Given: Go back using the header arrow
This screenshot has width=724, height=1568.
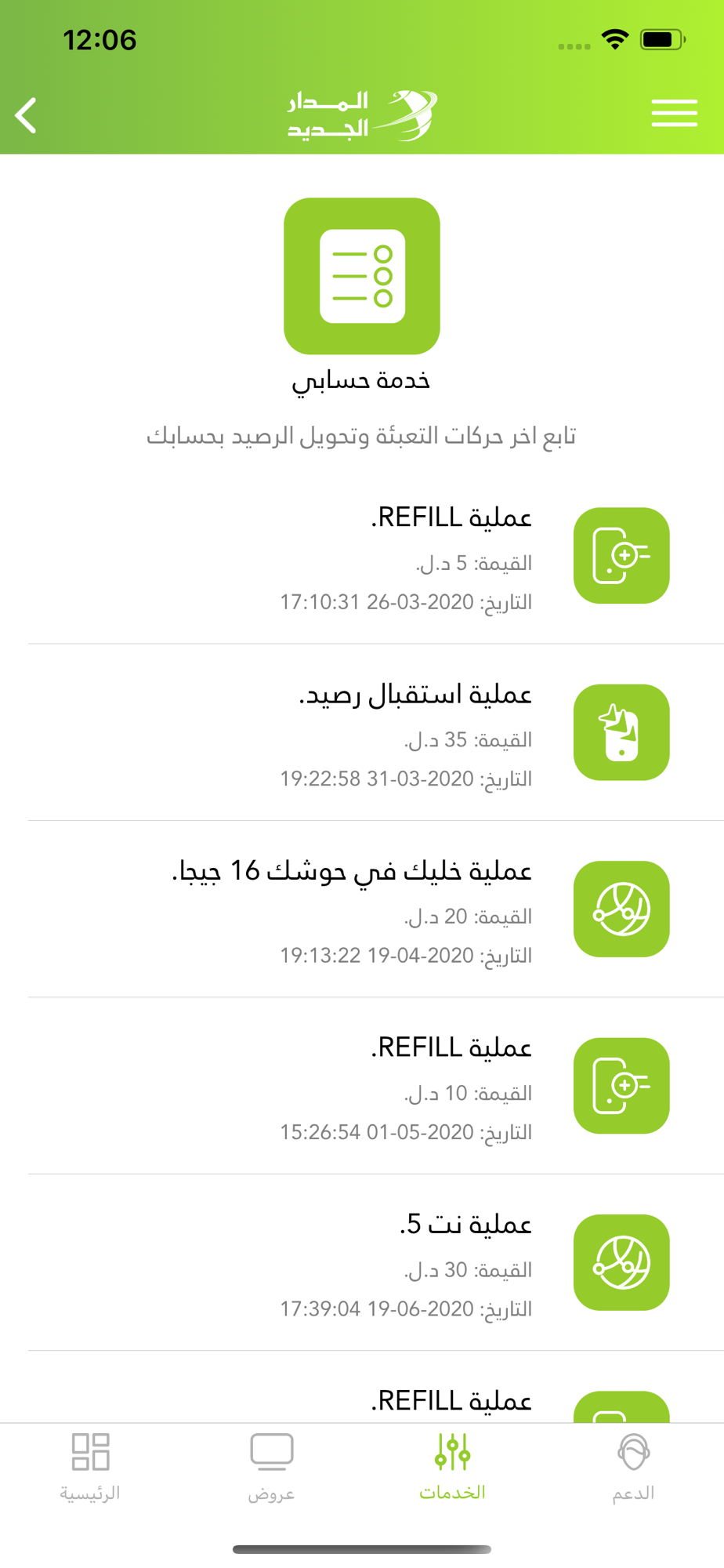Looking at the screenshot, I should 27,115.
